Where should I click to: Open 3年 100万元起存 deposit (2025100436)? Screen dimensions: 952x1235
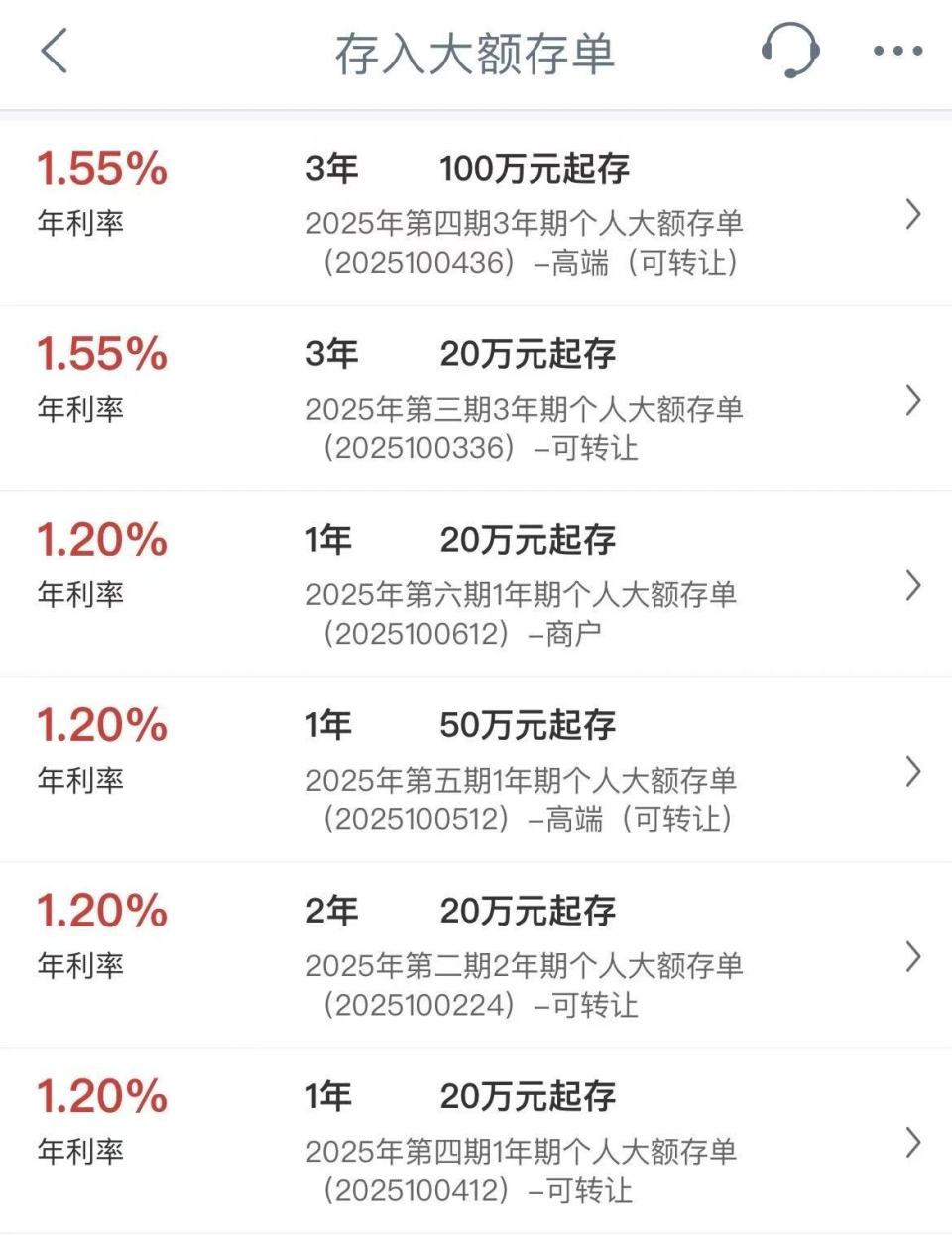point(476,213)
